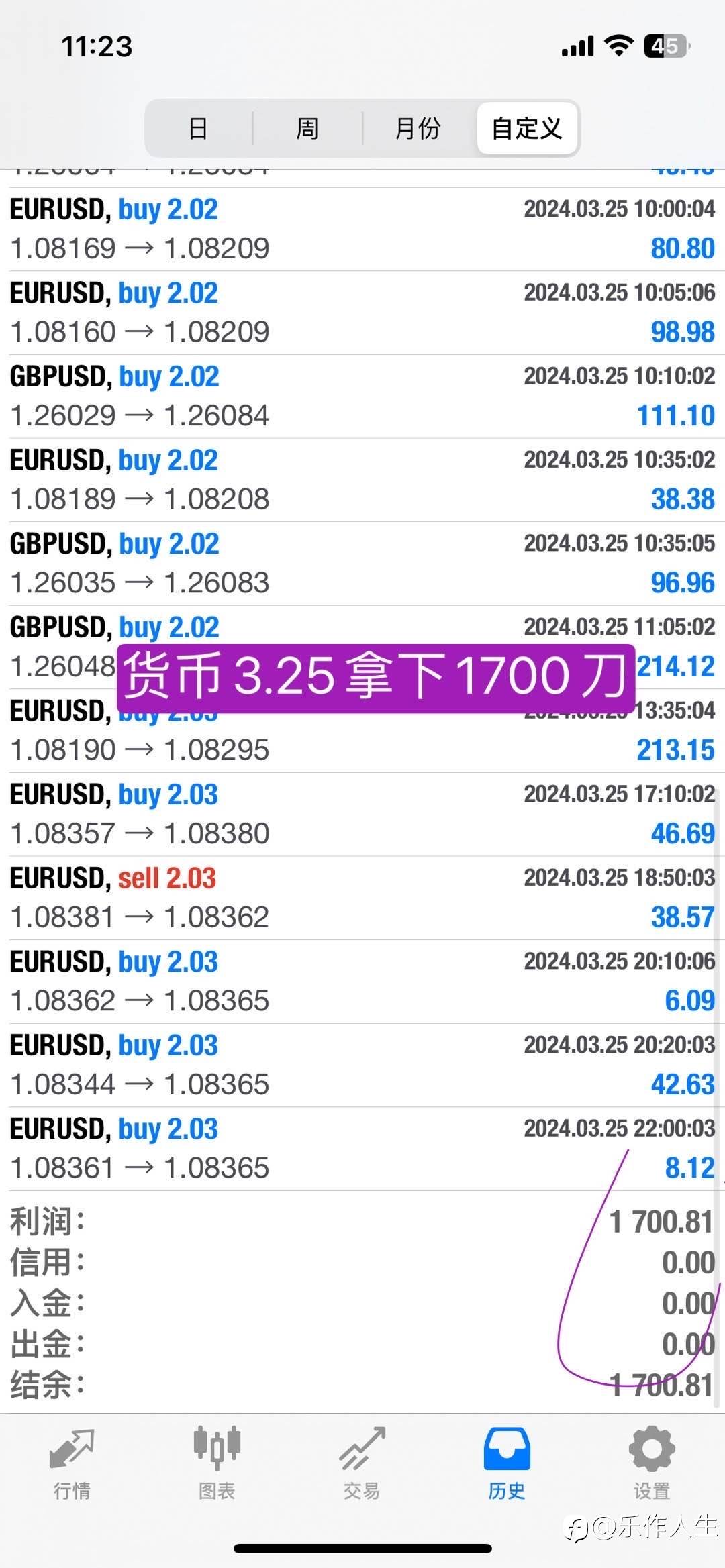
Task: View GBPUSD trade with profit 96.96
Action: [362, 564]
